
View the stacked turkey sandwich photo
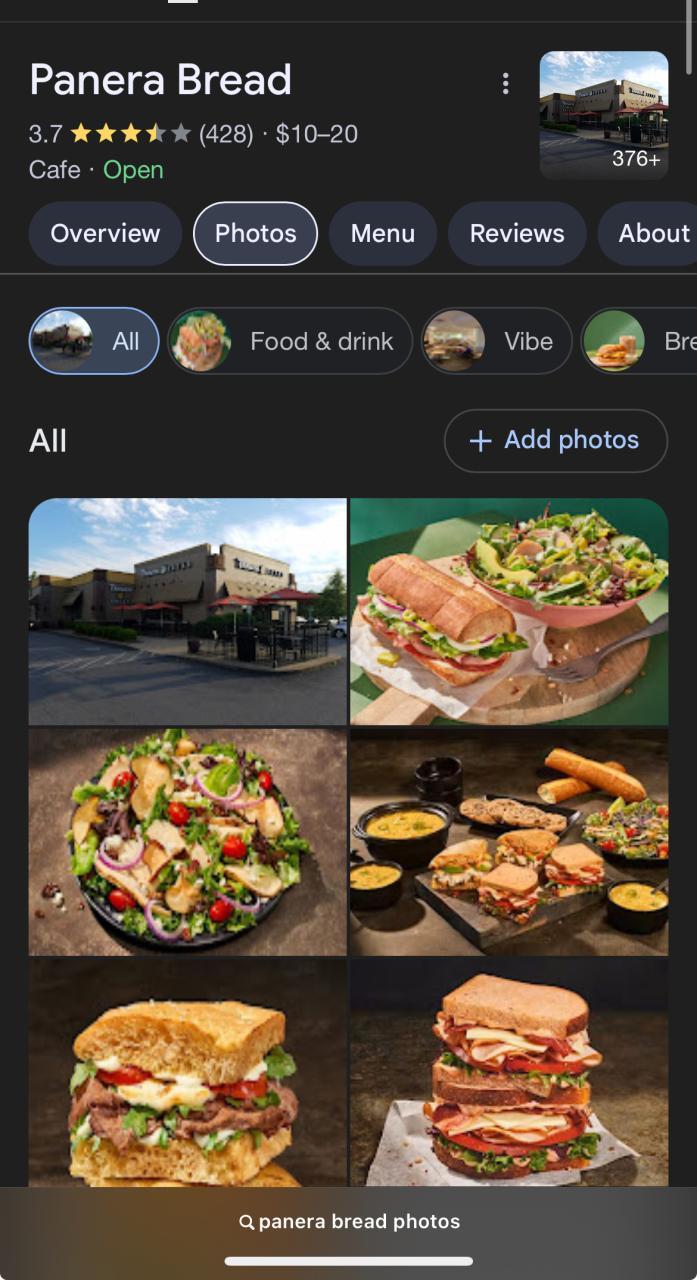coord(508,1070)
